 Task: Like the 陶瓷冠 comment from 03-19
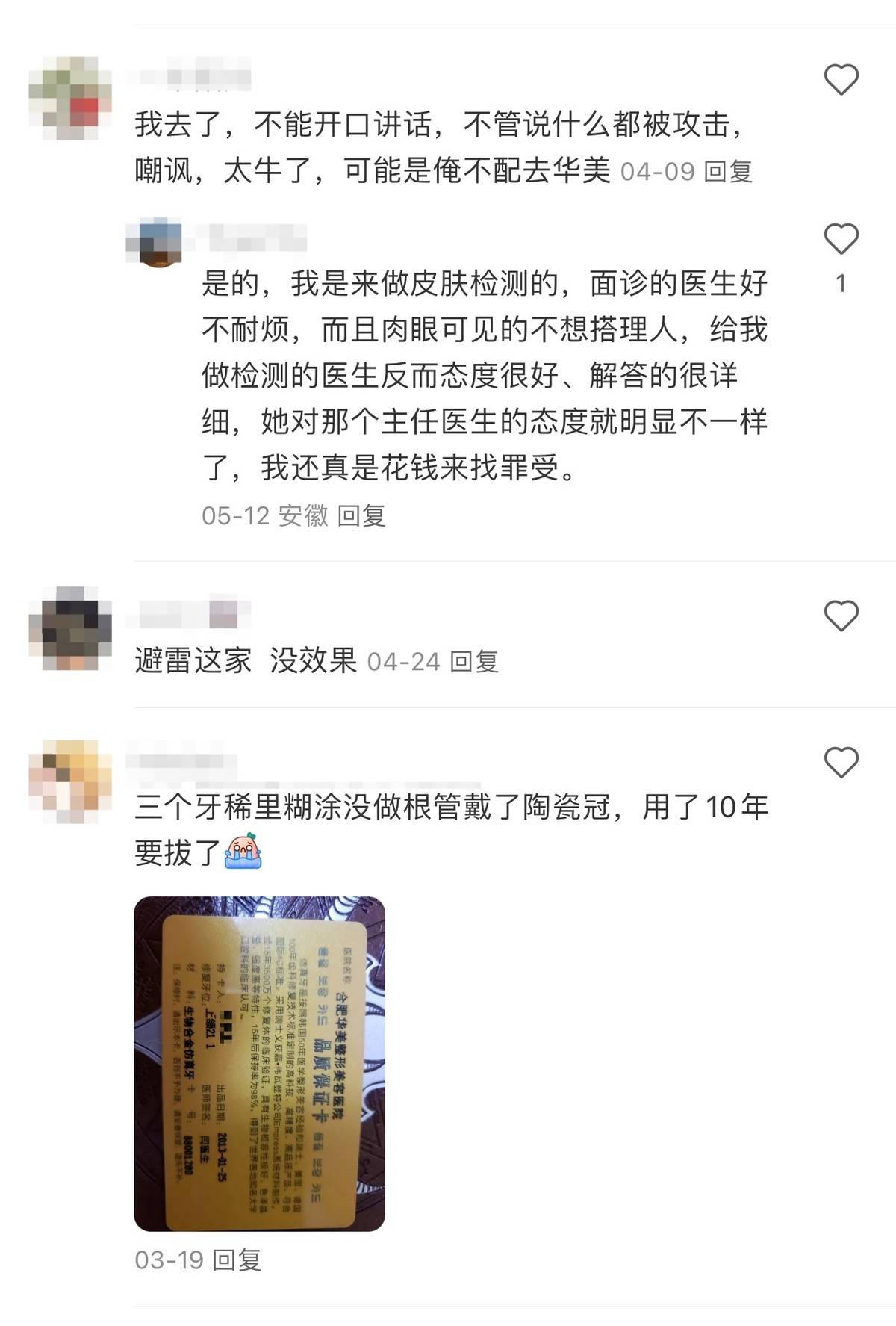click(x=841, y=763)
